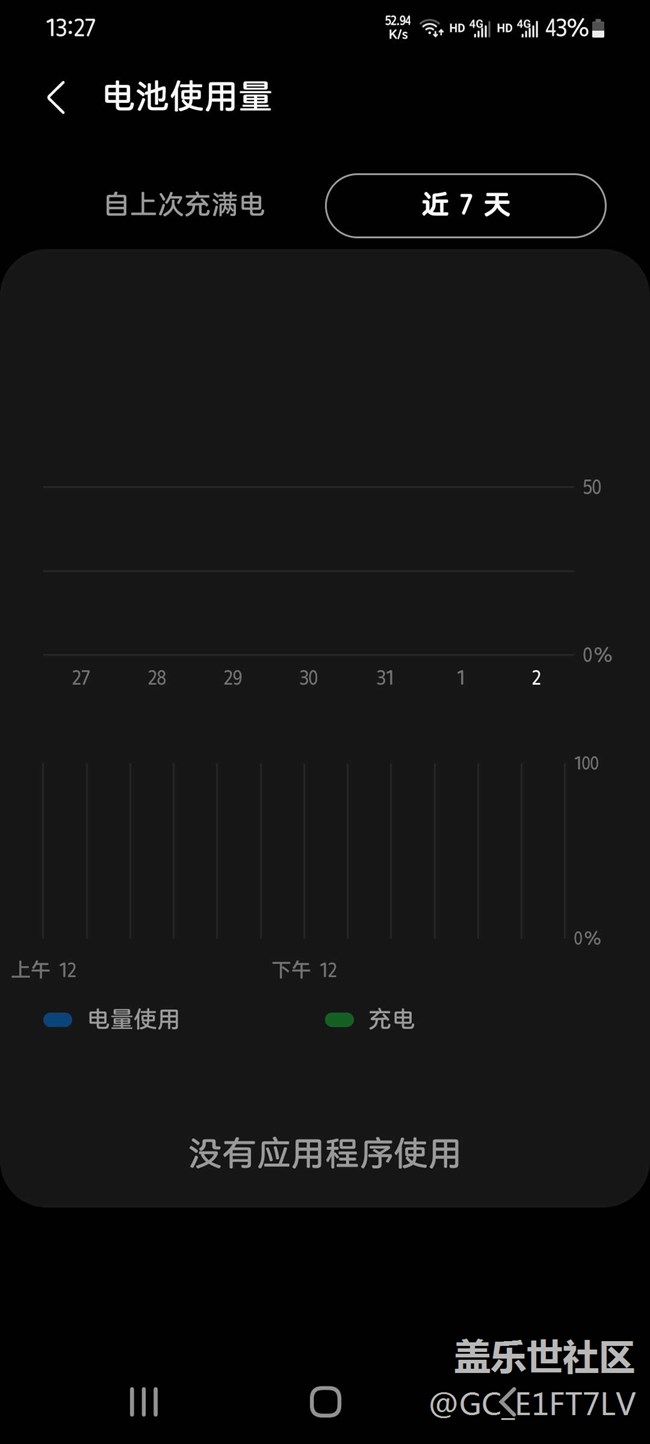The width and height of the screenshot is (650, 1444).
Task: Open recent apps from the navigation bar
Action: point(144,1402)
